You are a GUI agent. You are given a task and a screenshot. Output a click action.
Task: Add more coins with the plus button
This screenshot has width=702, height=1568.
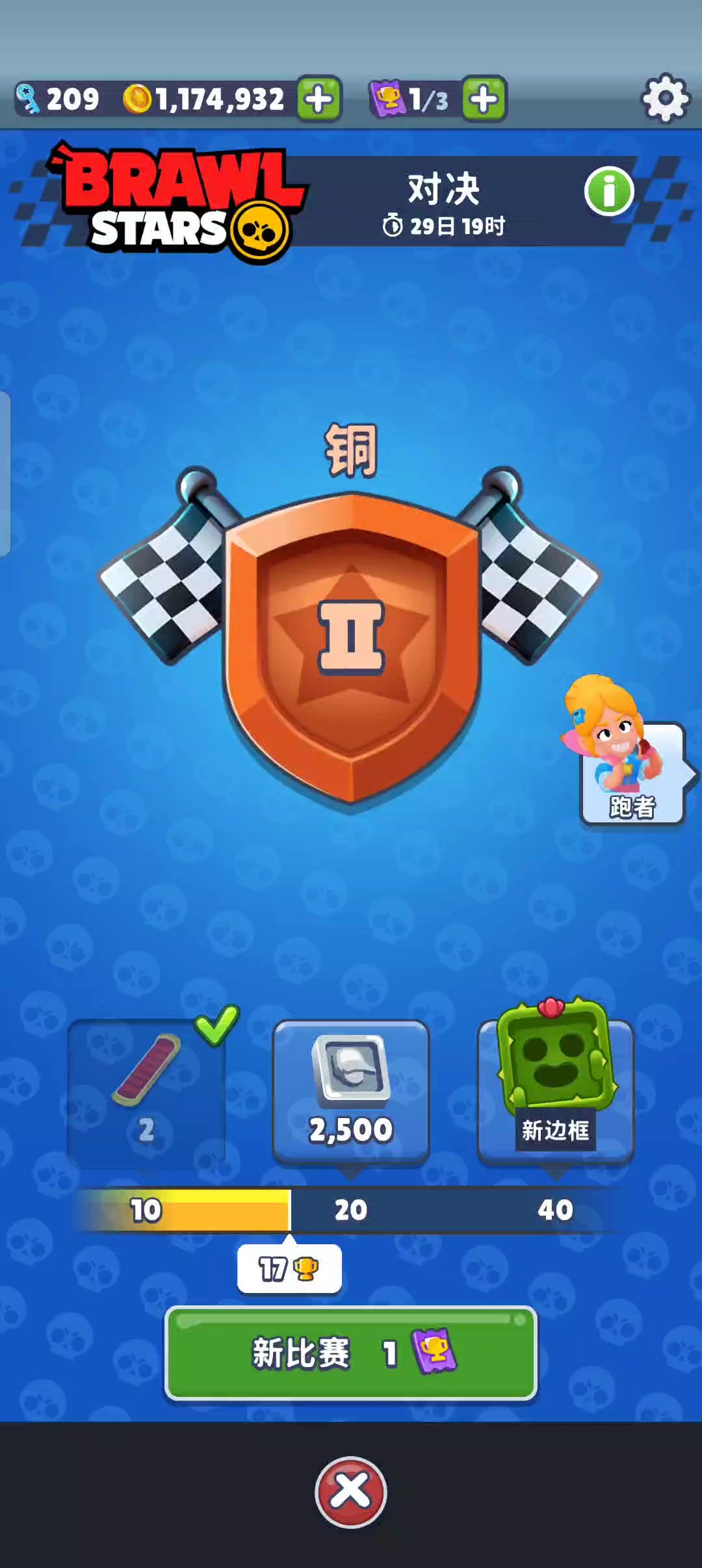(x=318, y=99)
